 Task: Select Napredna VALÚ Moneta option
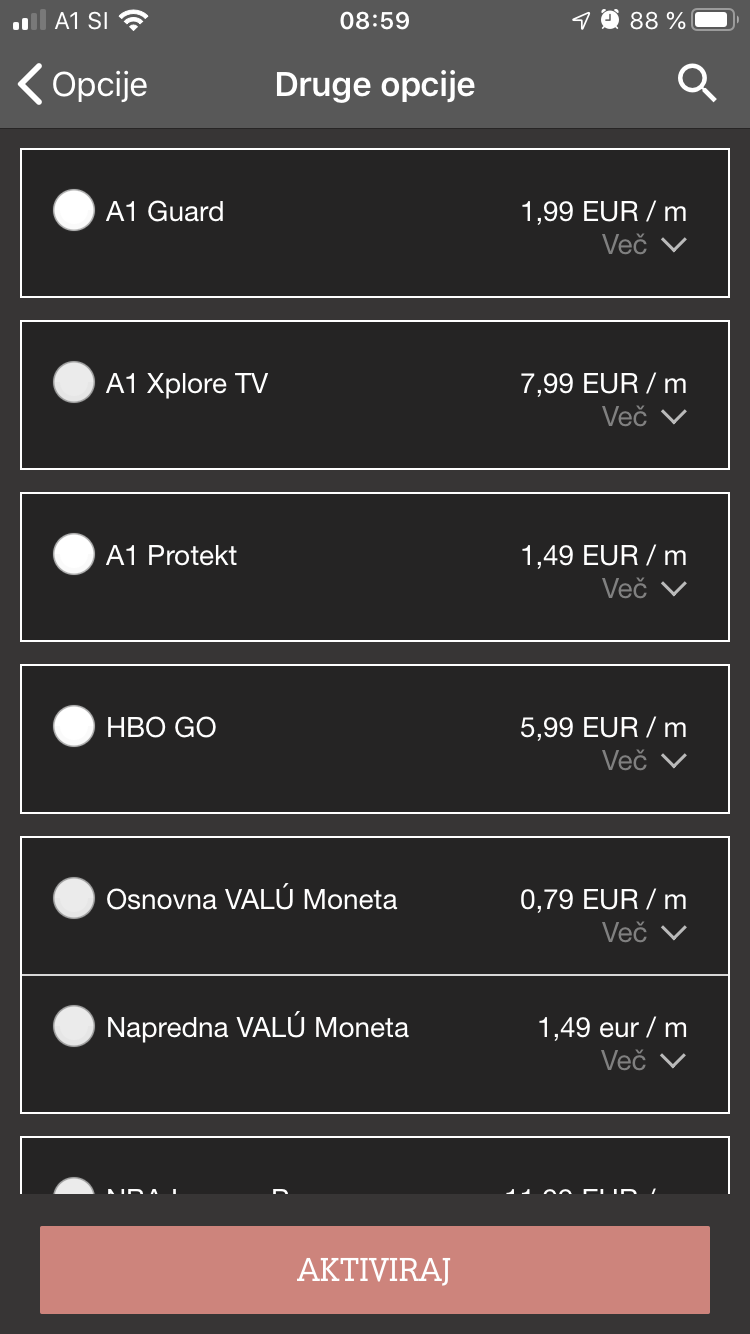[x=73, y=1026]
